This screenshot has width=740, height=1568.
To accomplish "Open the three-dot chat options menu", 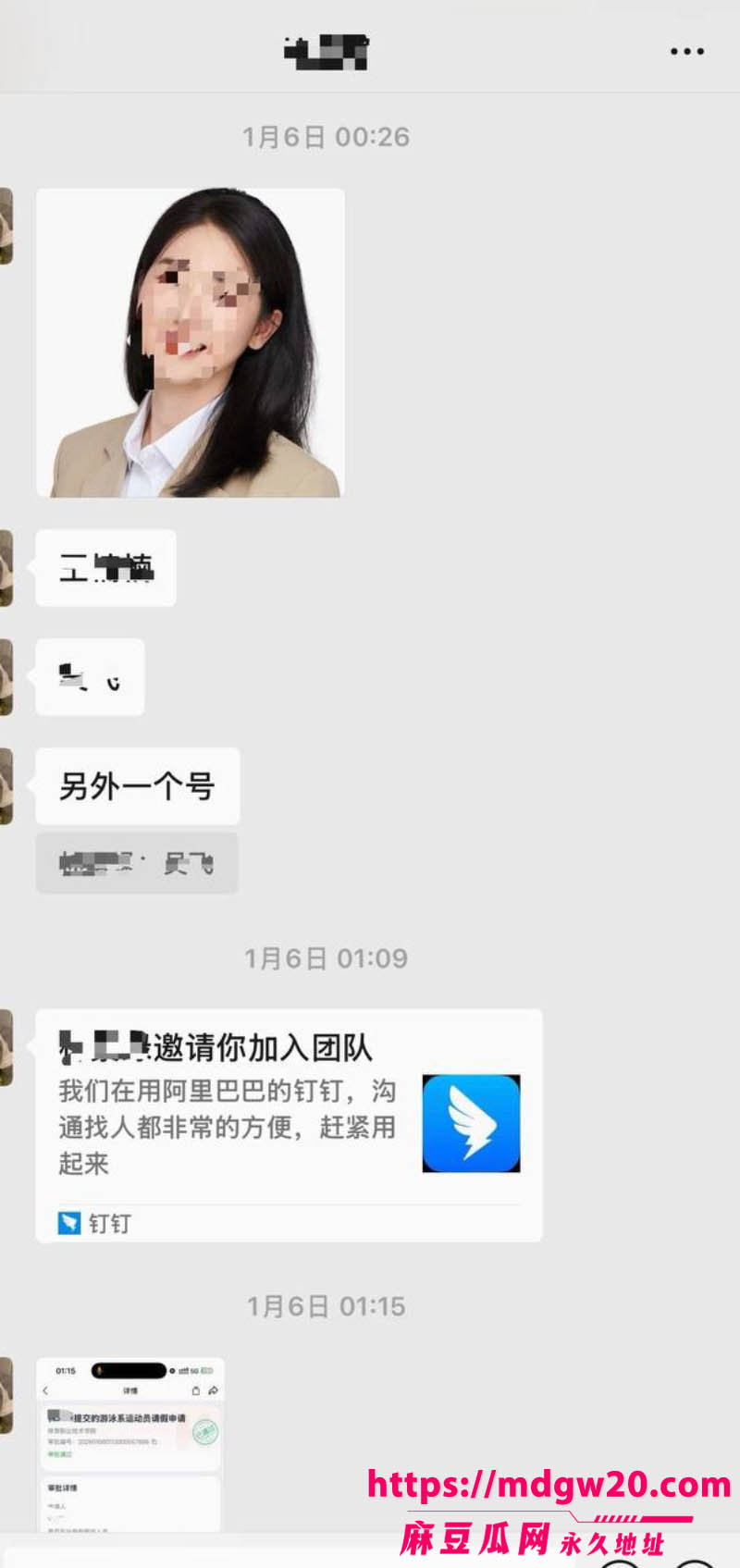I will (686, 52).
